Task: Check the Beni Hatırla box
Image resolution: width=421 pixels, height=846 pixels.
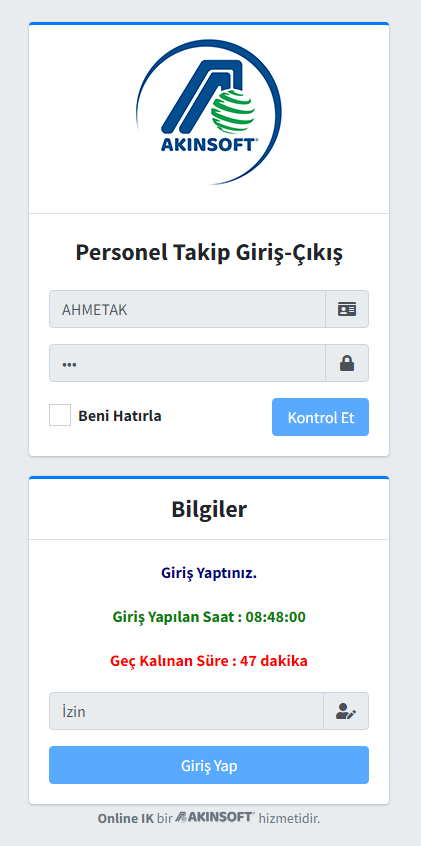Action: [x=60, y=415]
